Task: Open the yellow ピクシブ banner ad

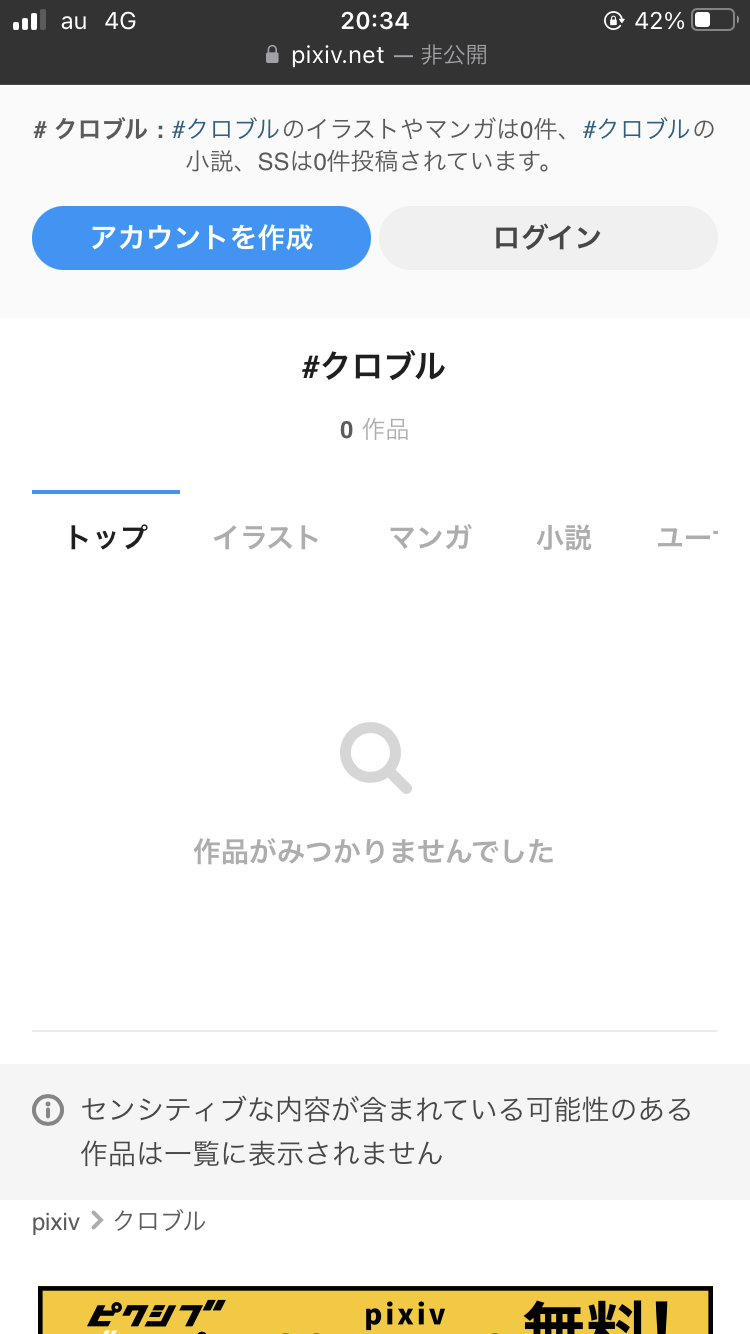Action: click(x=375, y=1310)
